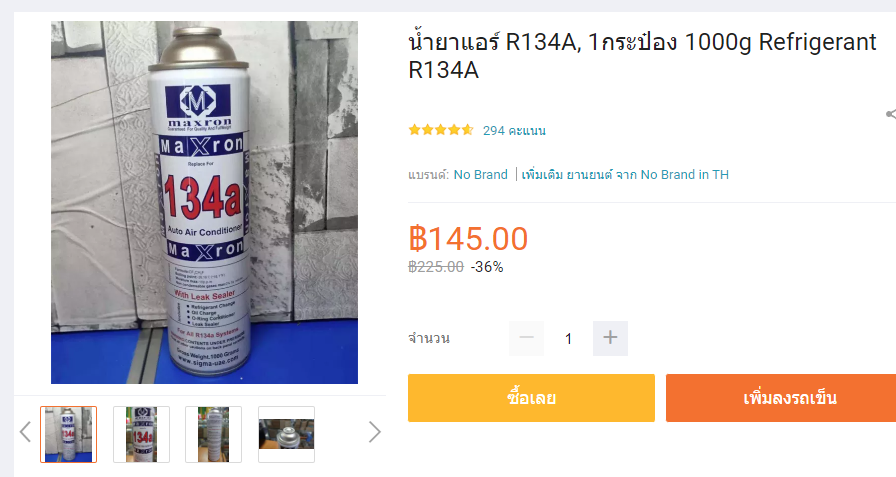The width and height of the screenshot is (896, 477).
Task: Increase quantity with the plus button
Action: click(610, 338)
